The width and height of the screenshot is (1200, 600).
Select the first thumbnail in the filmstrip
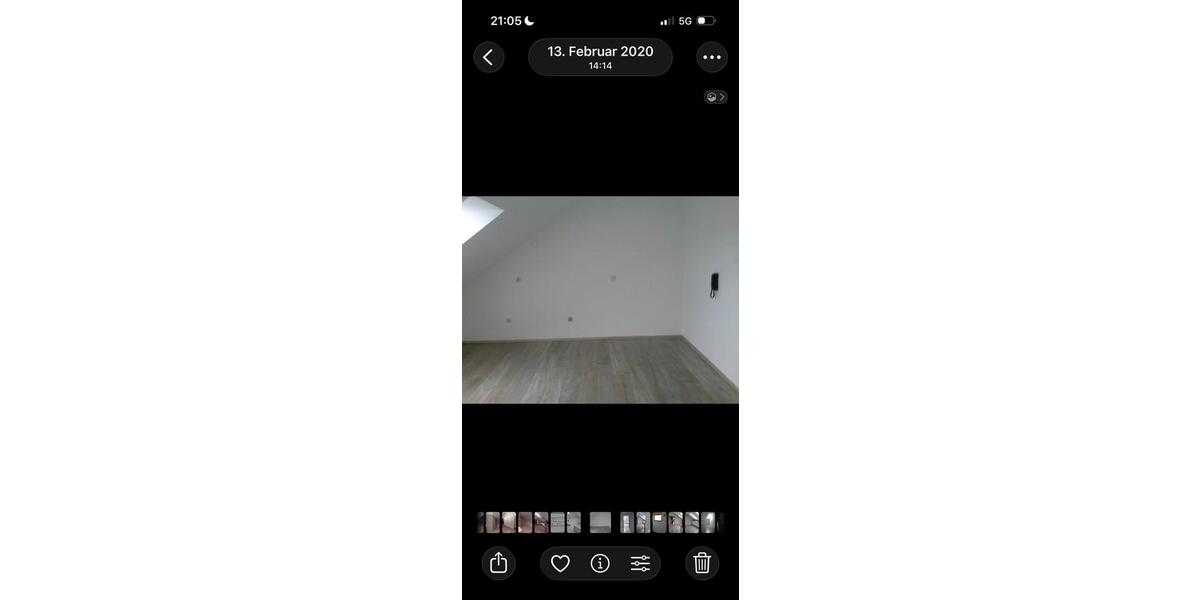[481, 522]
